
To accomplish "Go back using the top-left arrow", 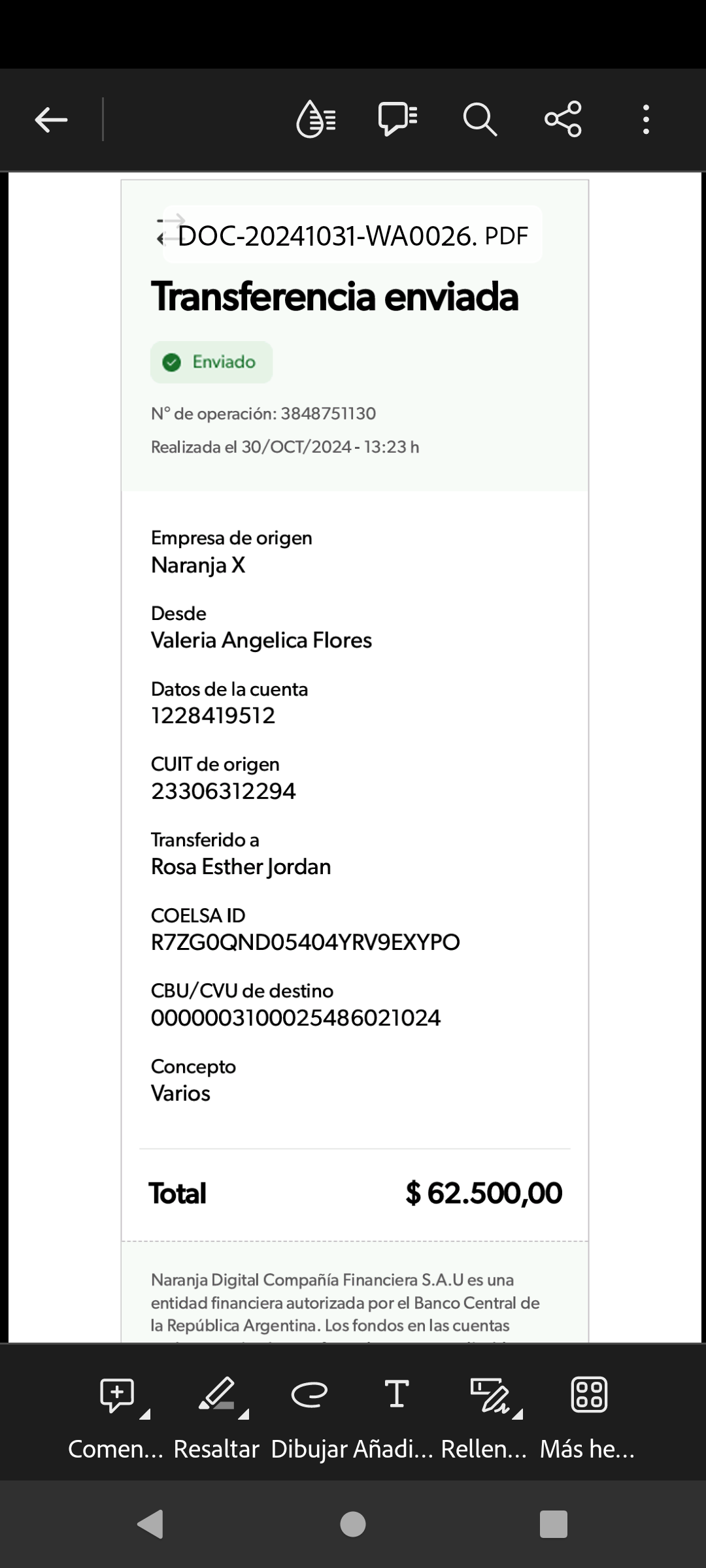I will click(51, 120).
